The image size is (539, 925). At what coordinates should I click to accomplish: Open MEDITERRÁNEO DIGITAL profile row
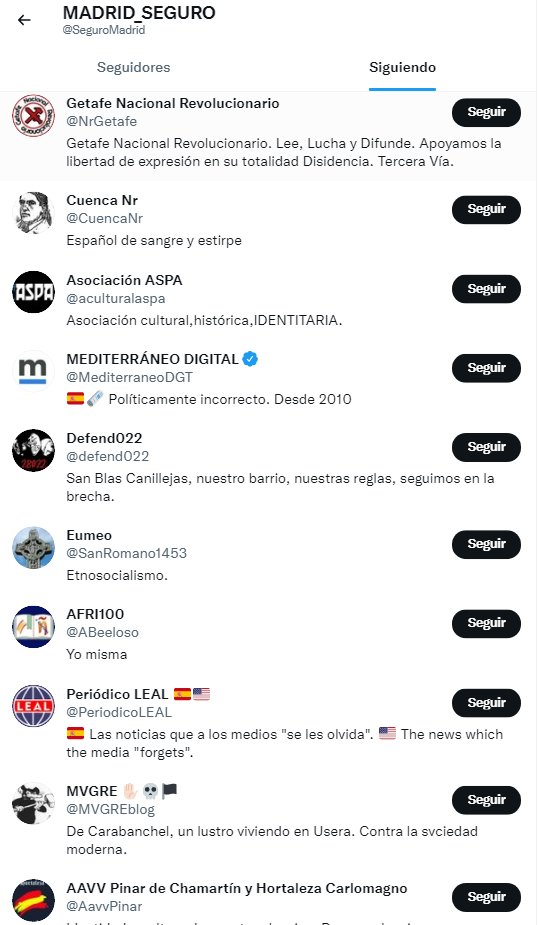(x=268, y=379)
